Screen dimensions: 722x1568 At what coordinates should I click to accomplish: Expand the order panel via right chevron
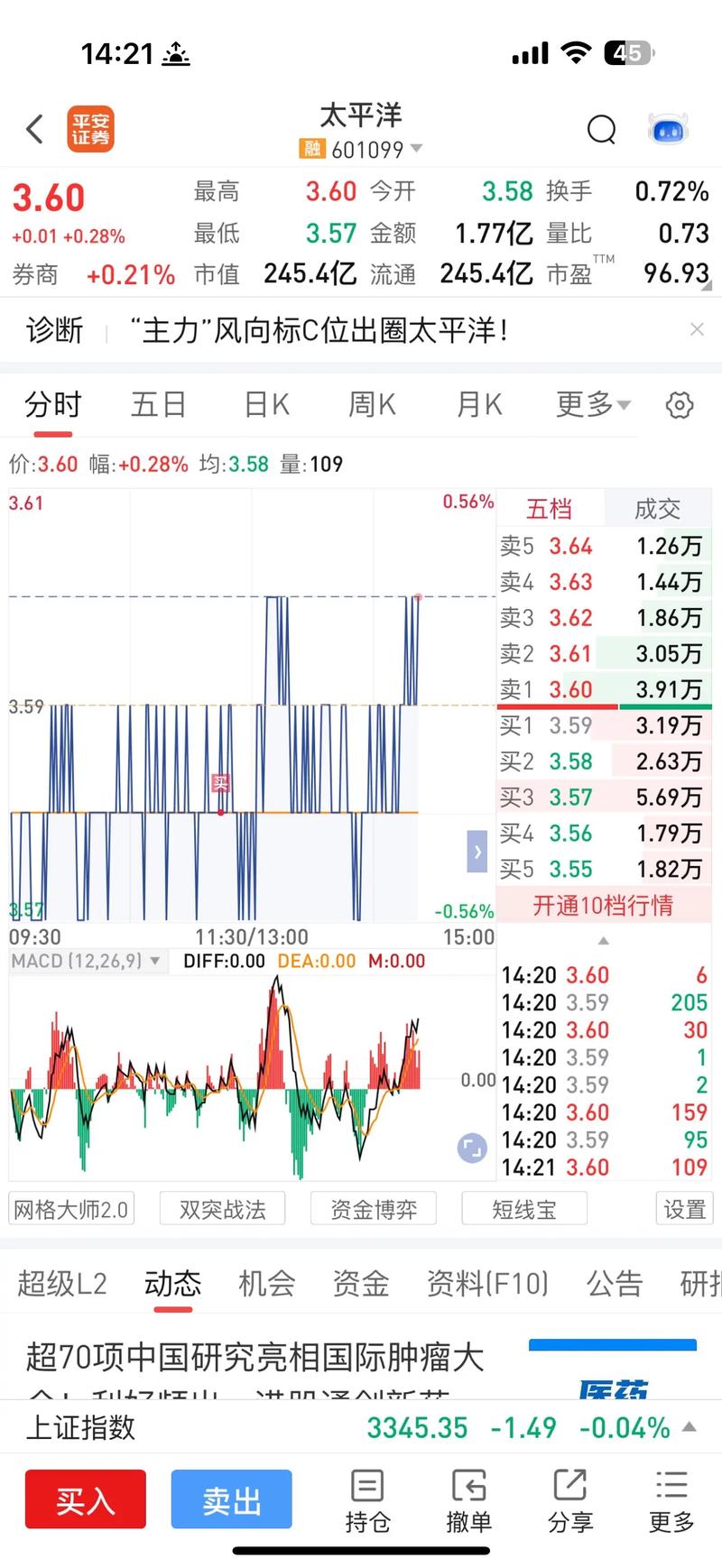[x=477, y=851]
